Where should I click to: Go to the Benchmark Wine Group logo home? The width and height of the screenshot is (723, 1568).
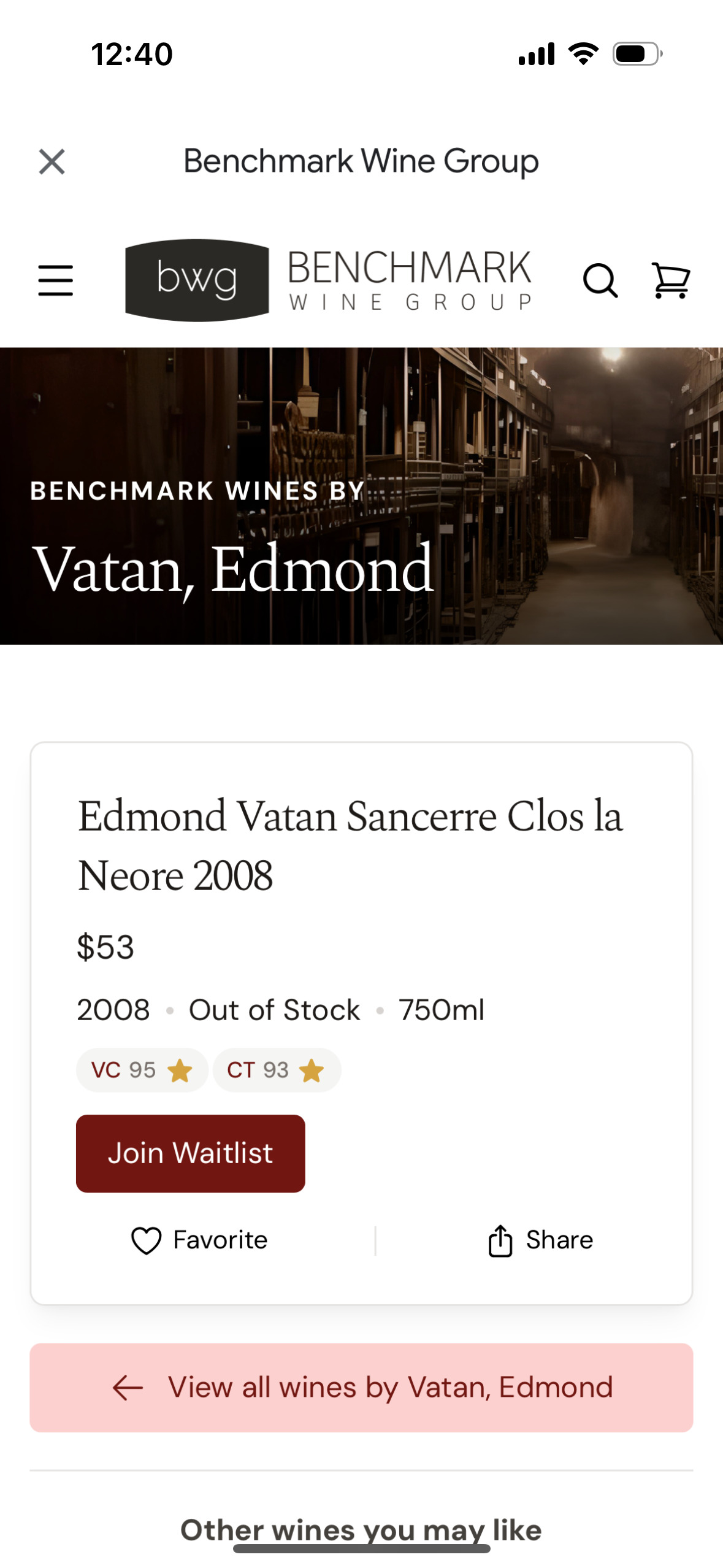click(x=328, y=280)
